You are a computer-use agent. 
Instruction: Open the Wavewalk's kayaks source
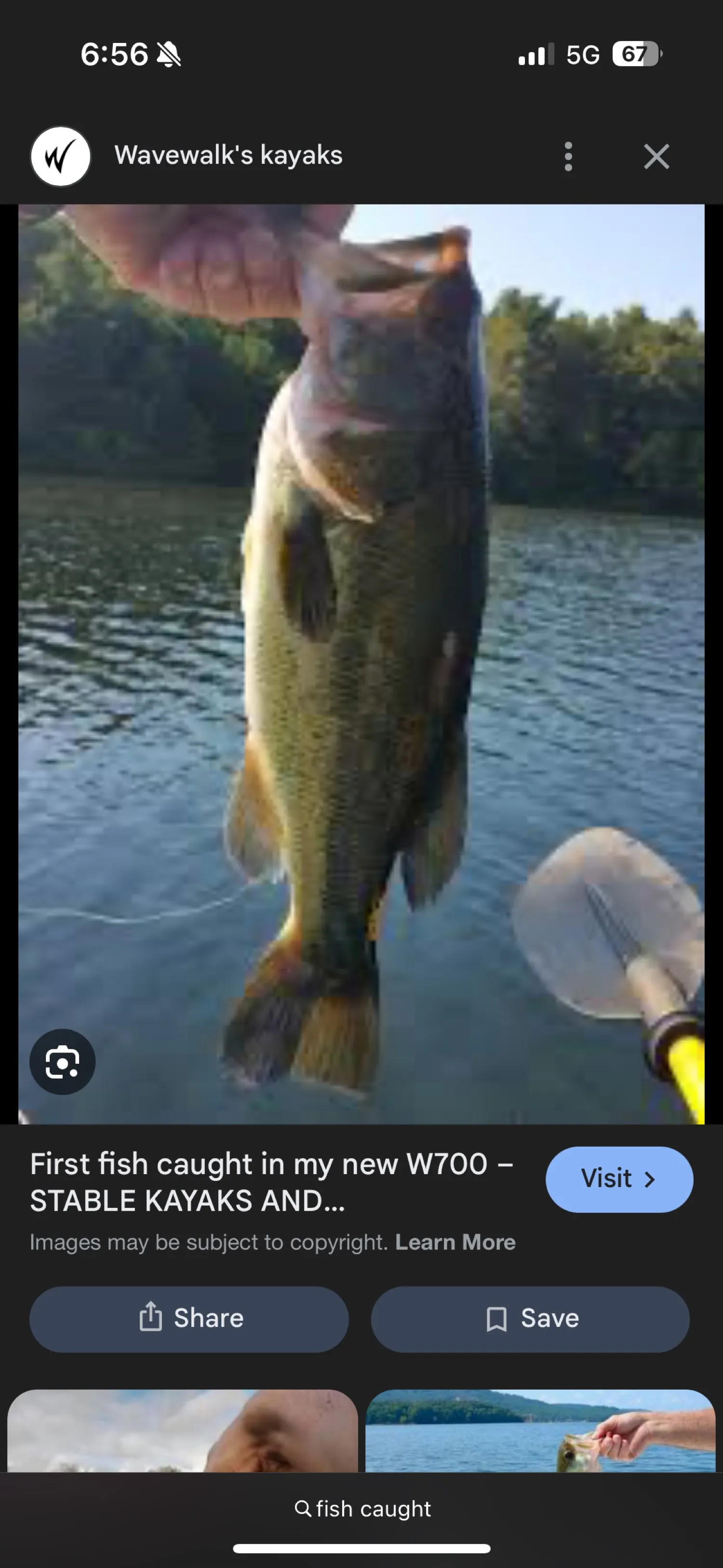click(228, 155)
